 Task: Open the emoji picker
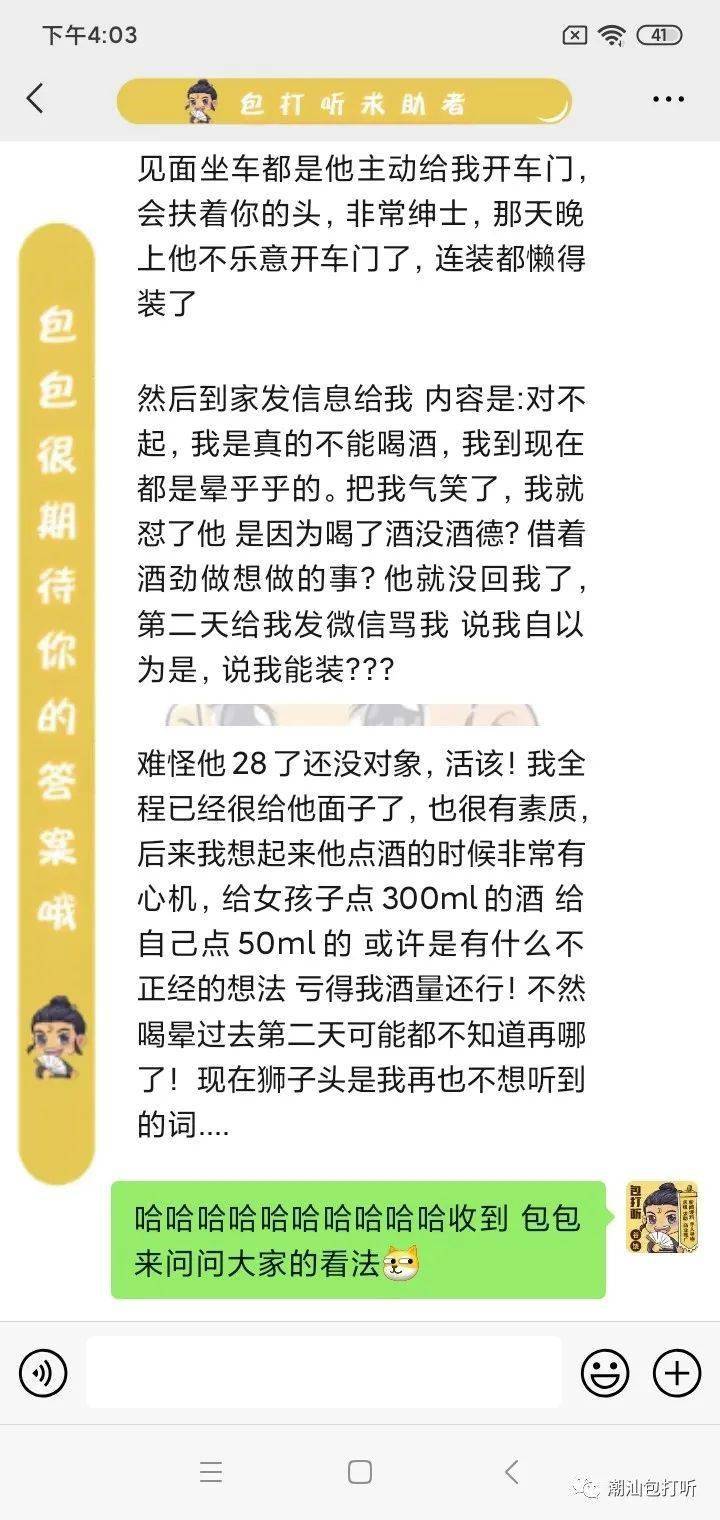(x=605, y=1372)
